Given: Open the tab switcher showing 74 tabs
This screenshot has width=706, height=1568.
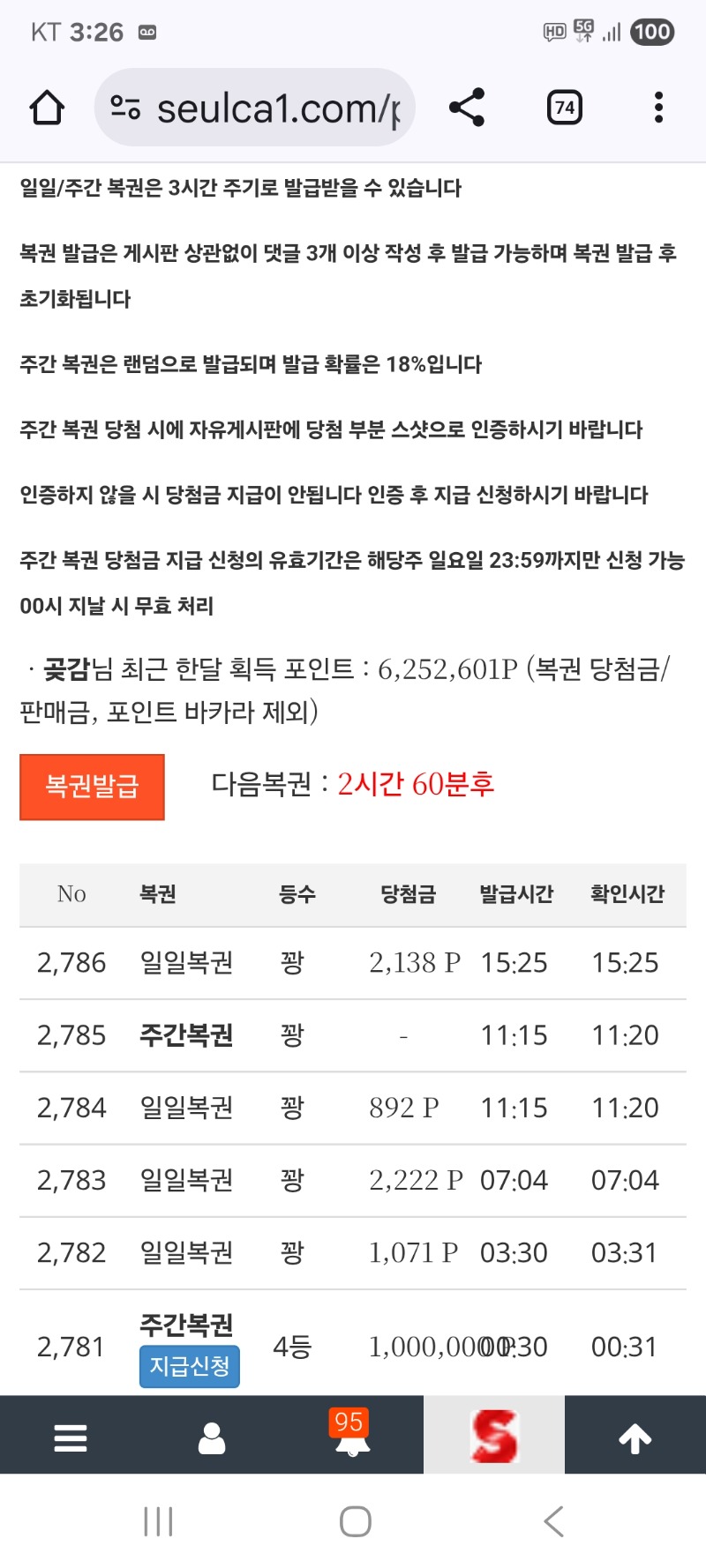Looking at the screenshot, I should click(564, 108).
